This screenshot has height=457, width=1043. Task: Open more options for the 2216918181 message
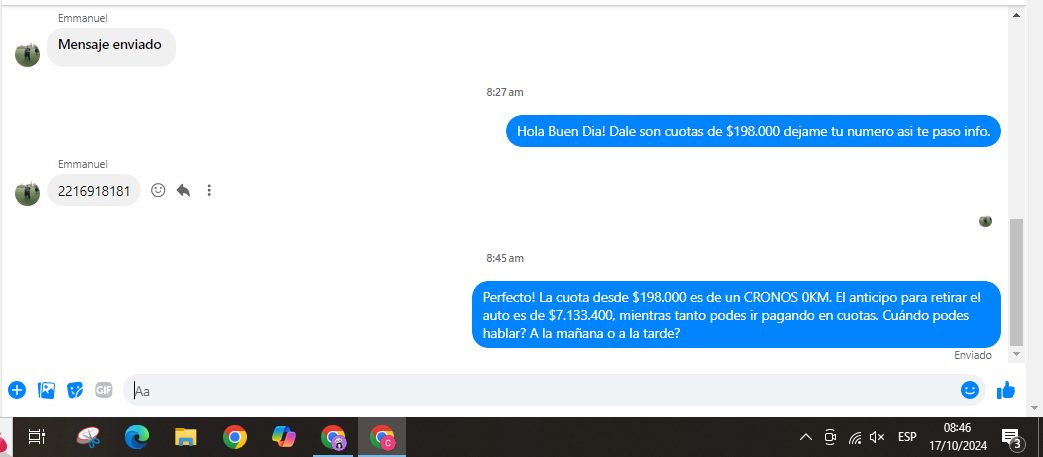pyautogui.click(x=209, y=190)
